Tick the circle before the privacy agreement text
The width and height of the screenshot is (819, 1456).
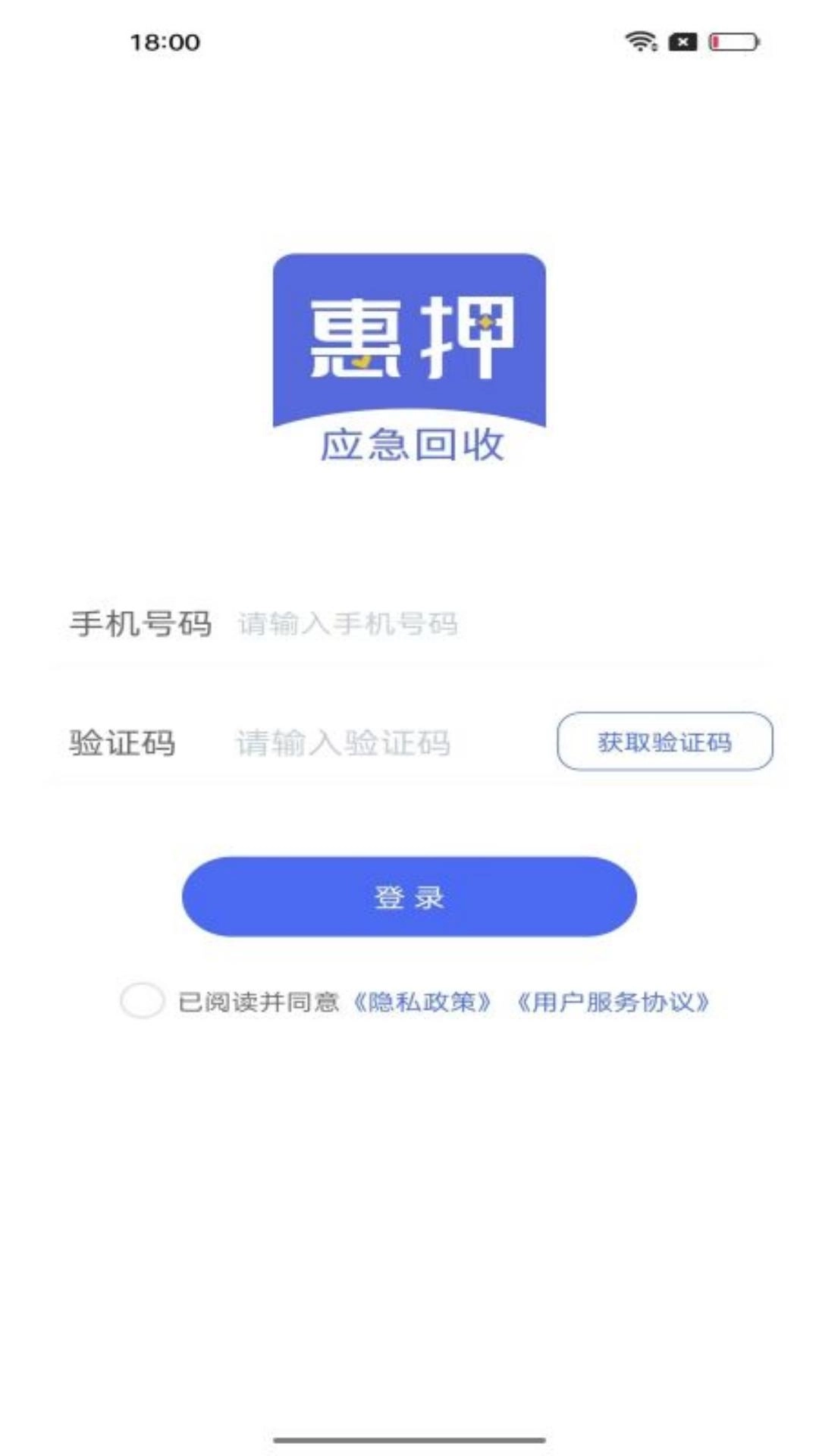141,1003
